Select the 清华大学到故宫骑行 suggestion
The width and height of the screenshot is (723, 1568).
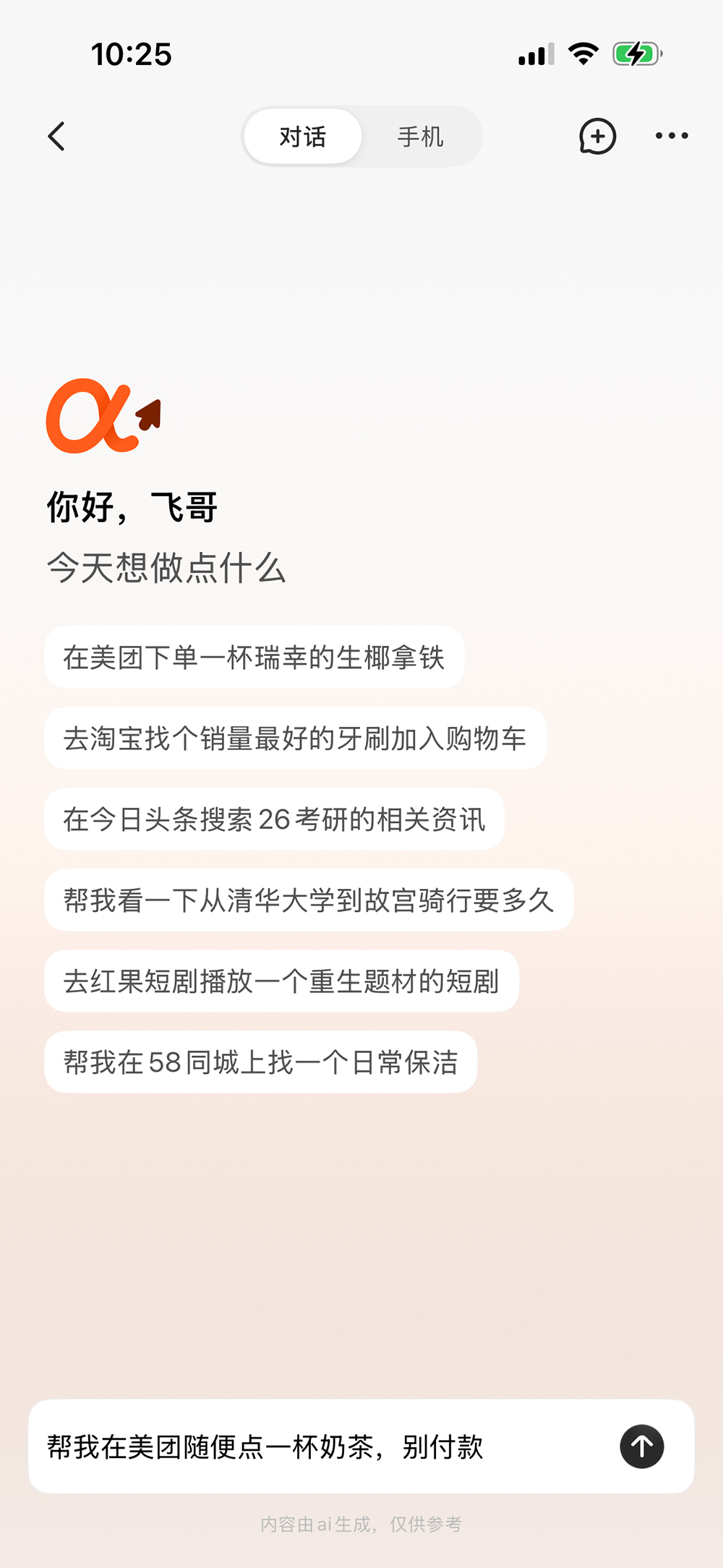308,900
